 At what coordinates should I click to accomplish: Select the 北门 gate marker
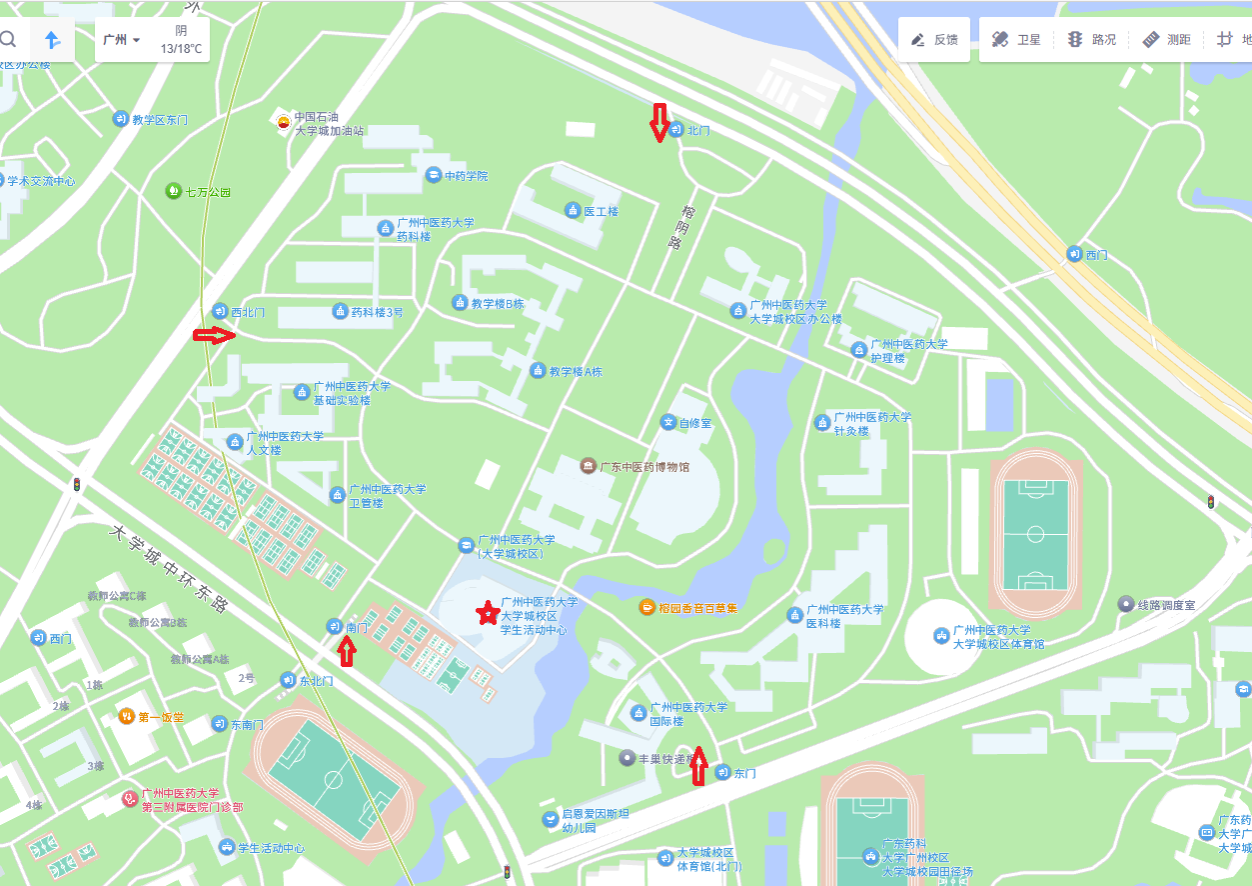pos(676,130)
